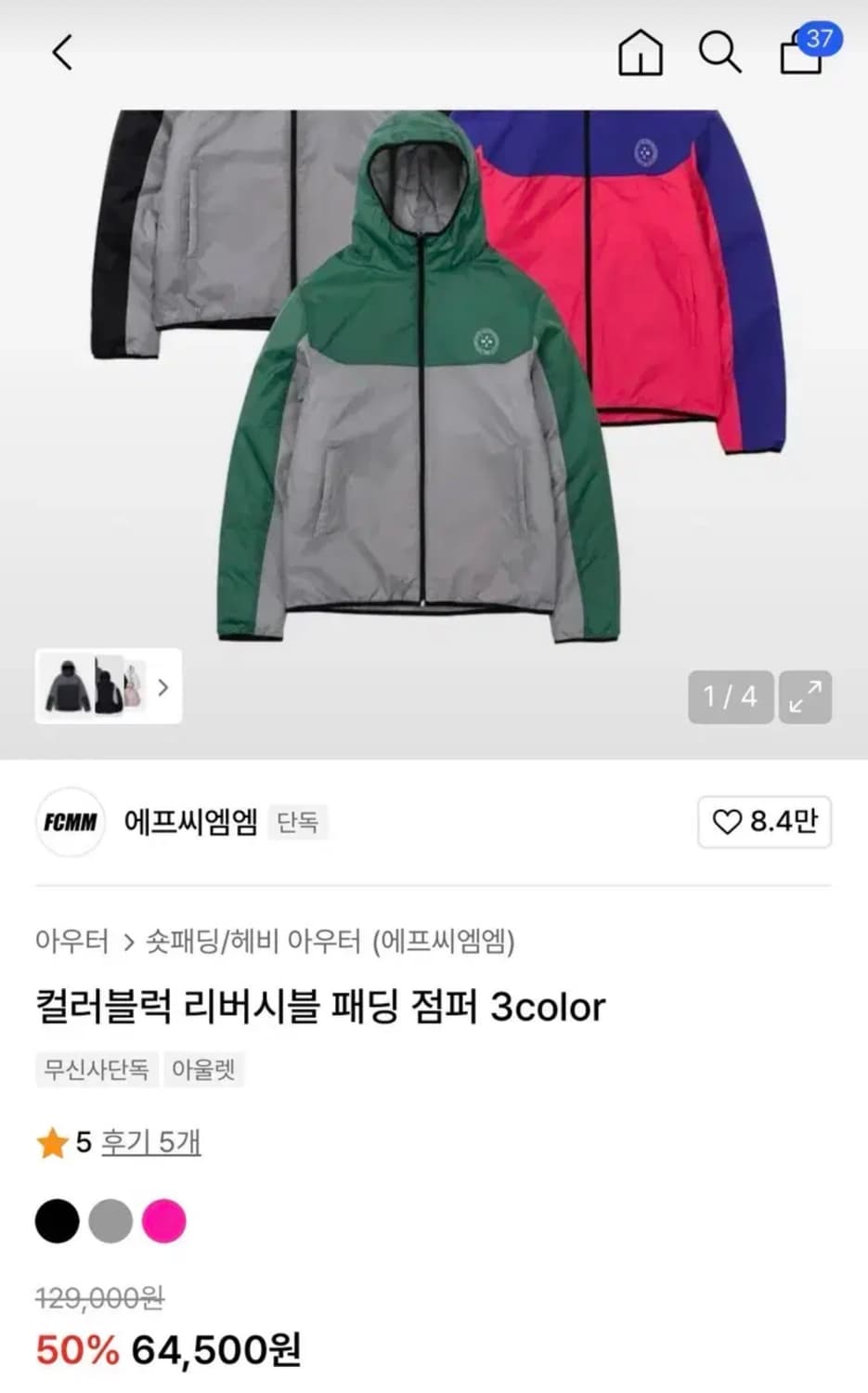
Task: Tap the back arrow to go back
Action: pos(61,51)
